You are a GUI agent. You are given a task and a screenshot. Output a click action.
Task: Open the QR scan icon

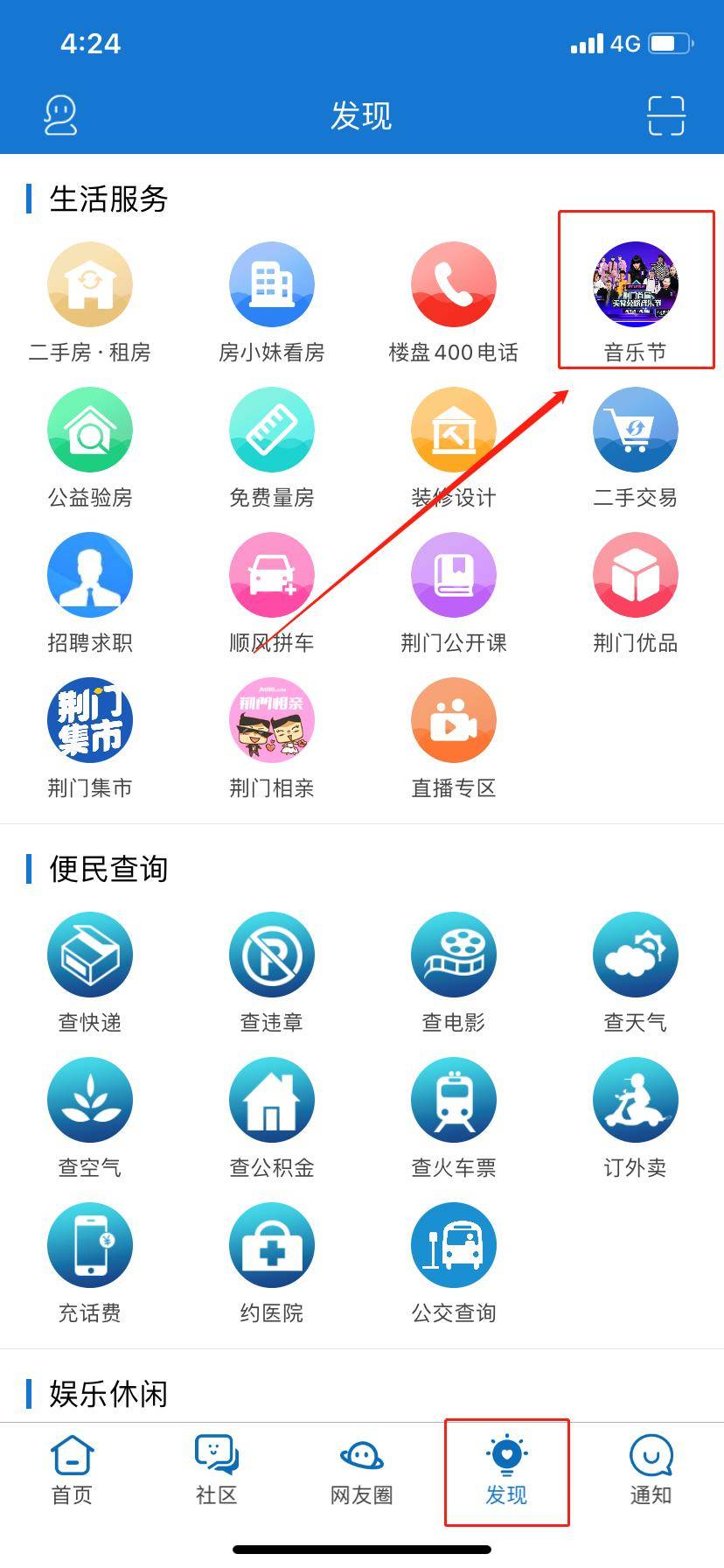665,115
